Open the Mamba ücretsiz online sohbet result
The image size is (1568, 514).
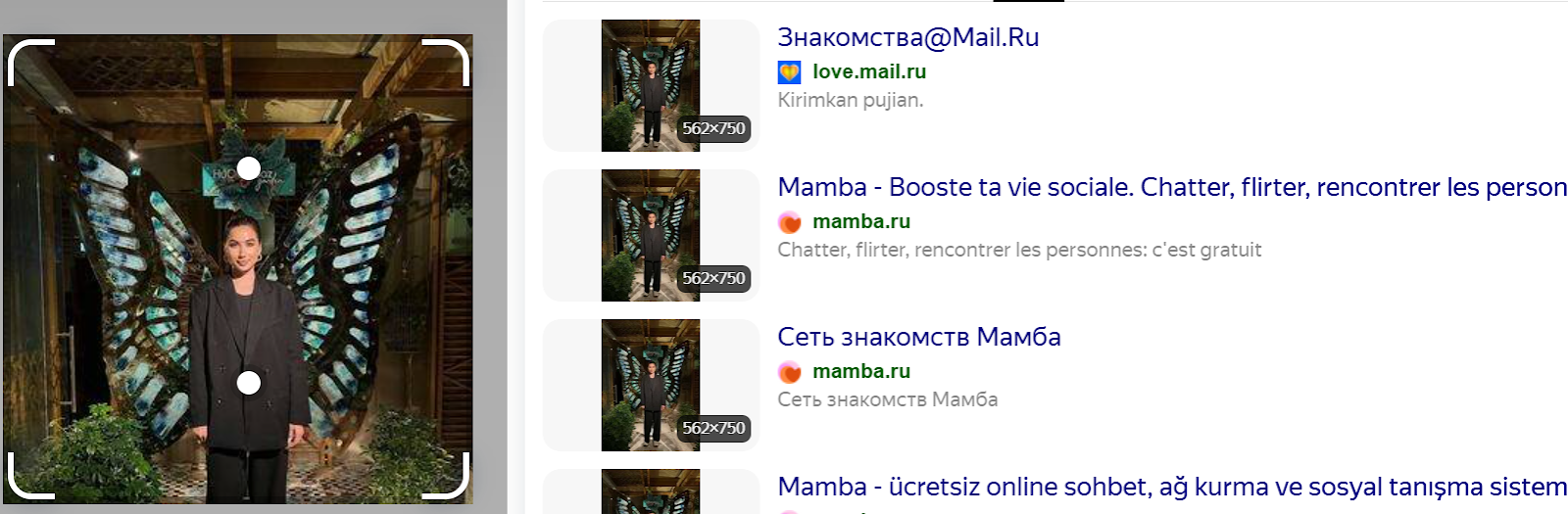tap(1171, 487)
